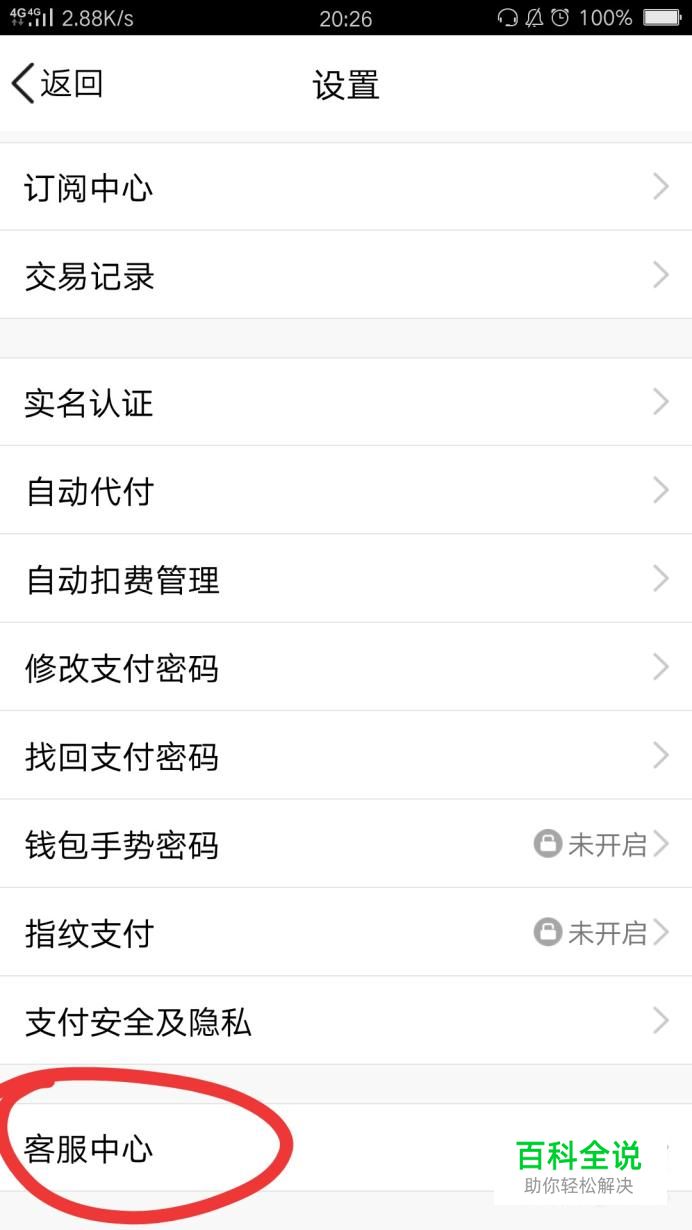Open 实名认证 row
This screenshot has height=1230, width=692.
coord(346,402)
